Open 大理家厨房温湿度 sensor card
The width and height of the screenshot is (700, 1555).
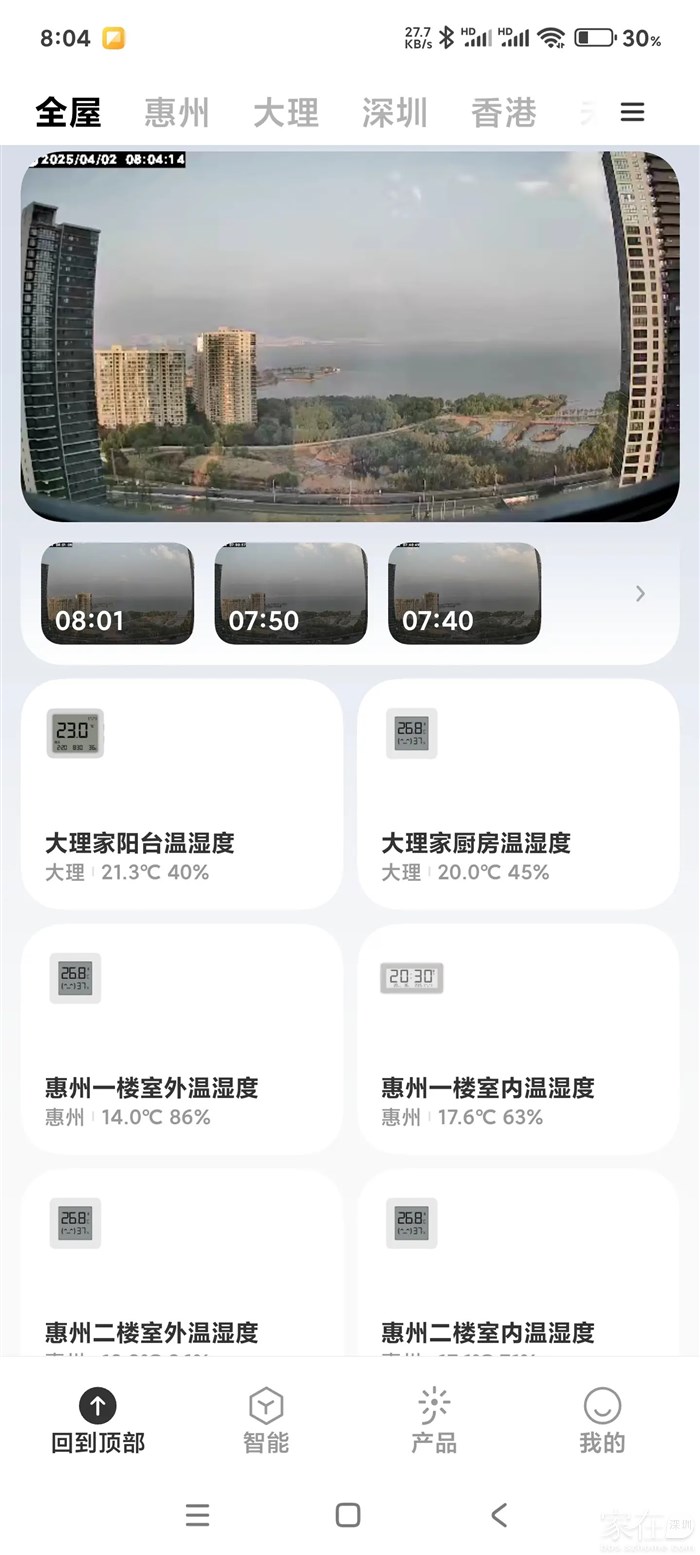click(x=518, y=795)
